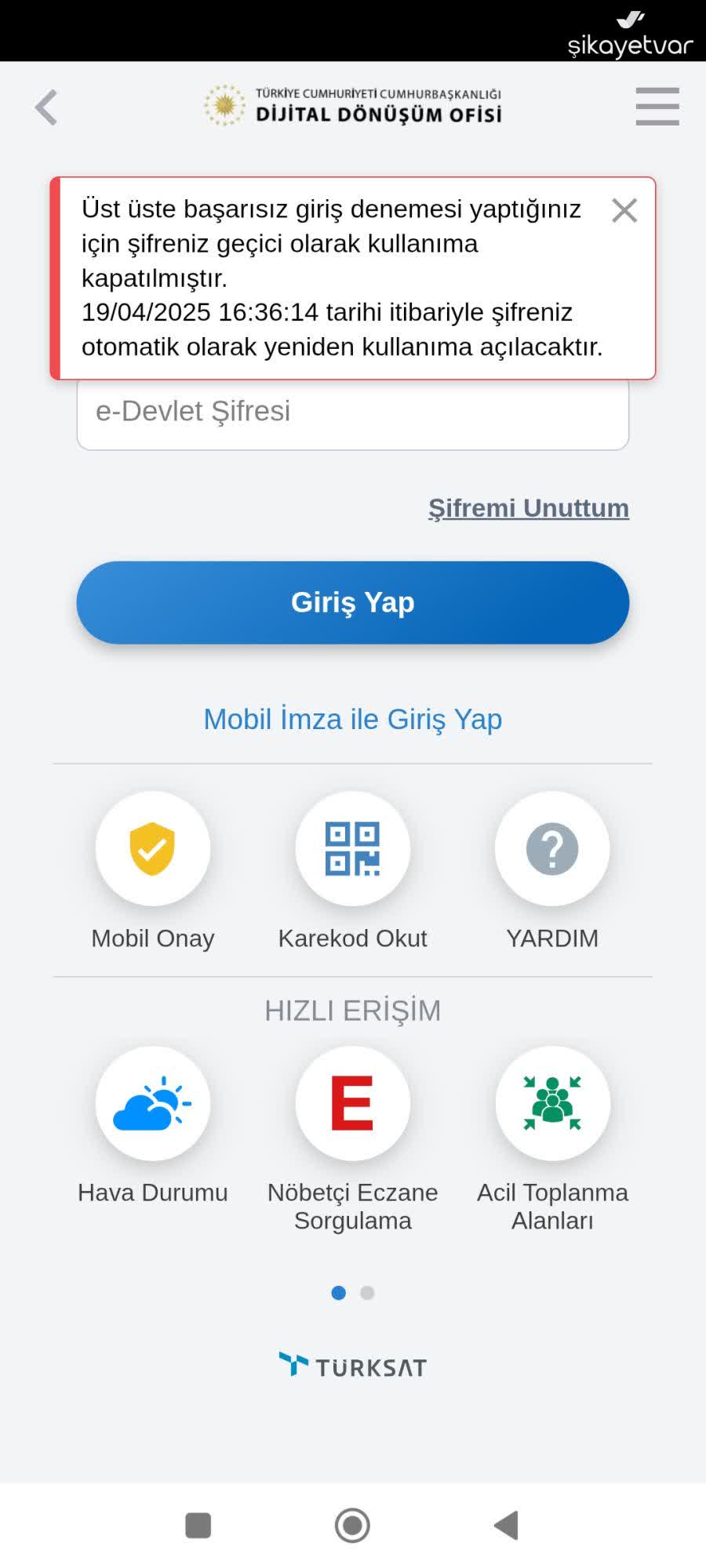This screenshot has width=706, height=1568.
Task: Select the Mobil Onay shield icon
Action: pyautogui.click(x=154, y=849)
